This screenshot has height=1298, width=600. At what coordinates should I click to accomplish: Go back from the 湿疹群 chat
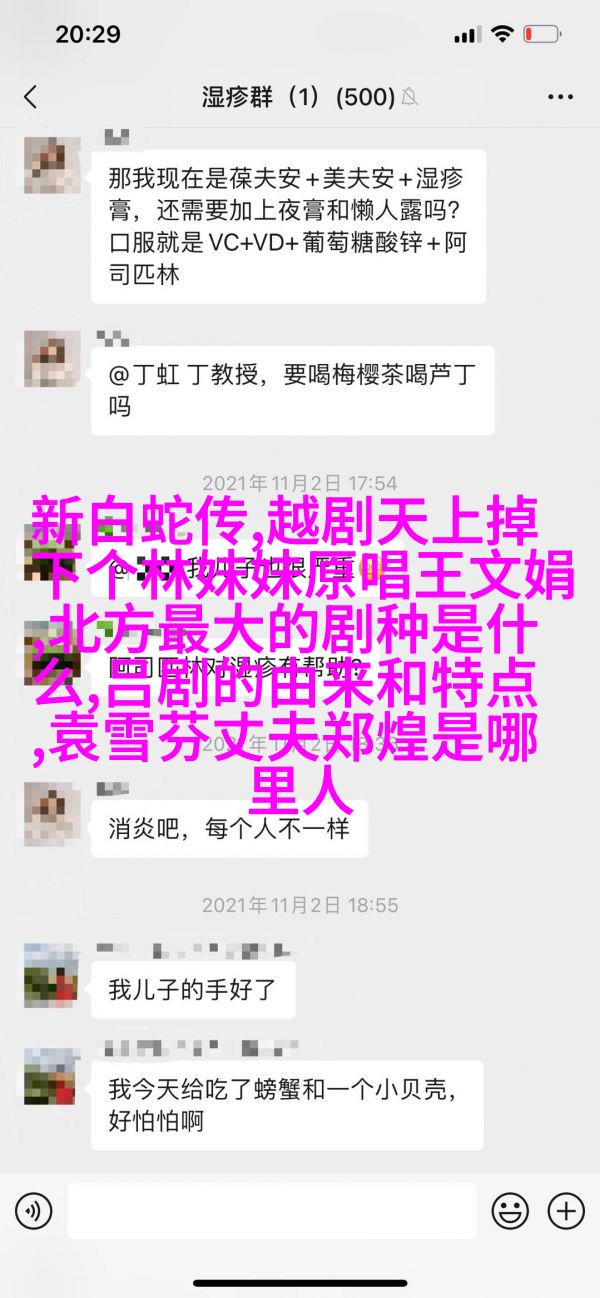[30, 97]
